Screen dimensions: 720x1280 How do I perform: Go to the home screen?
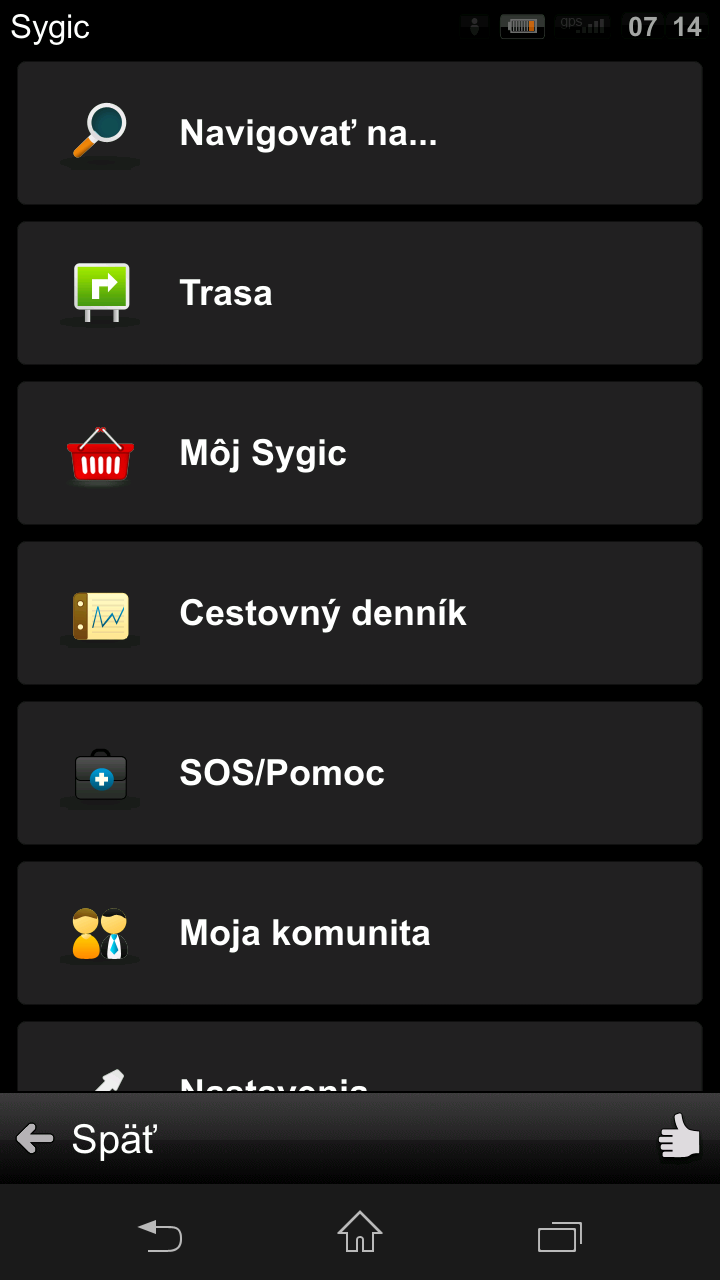pyautogui.click(x=360, y=1233)
